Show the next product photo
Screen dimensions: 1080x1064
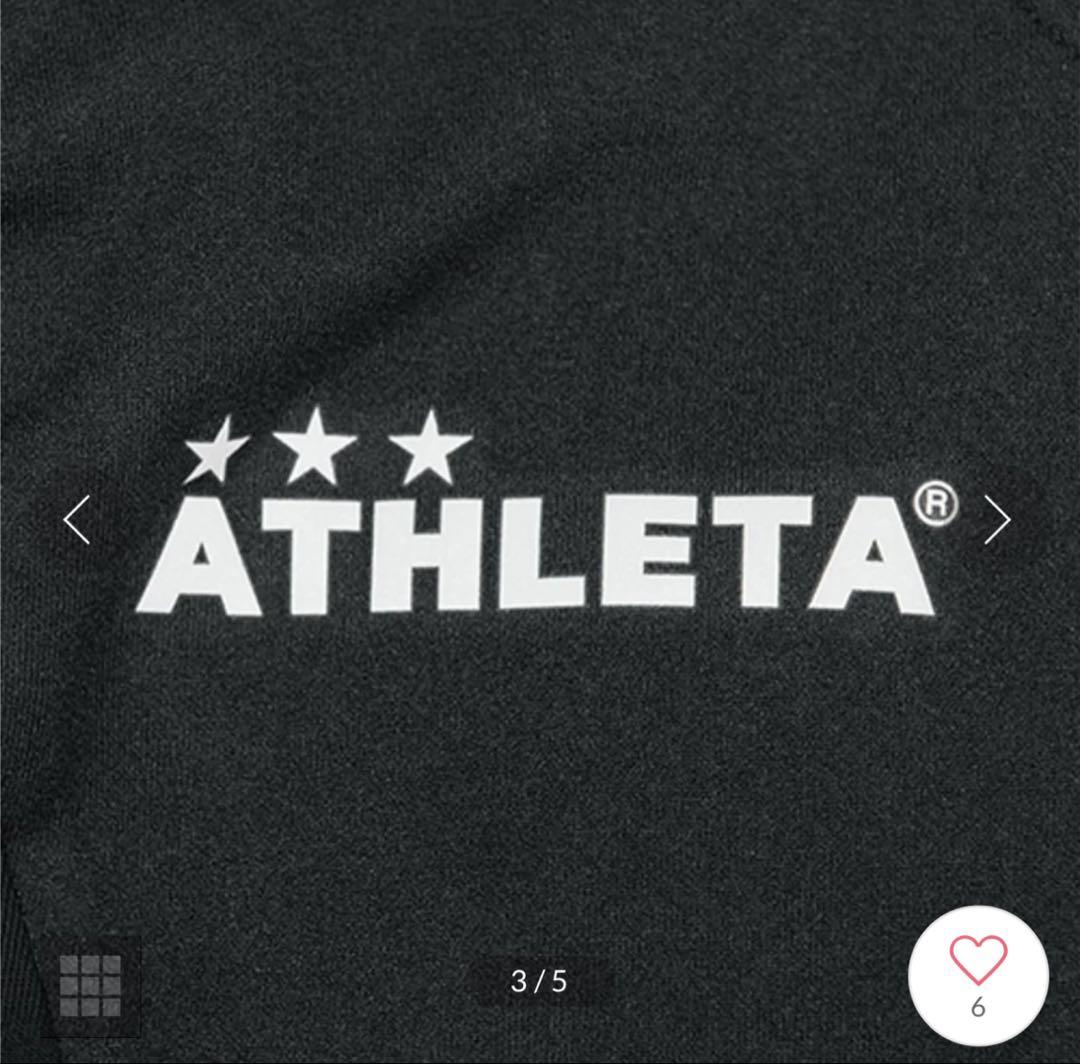(997, 520)
